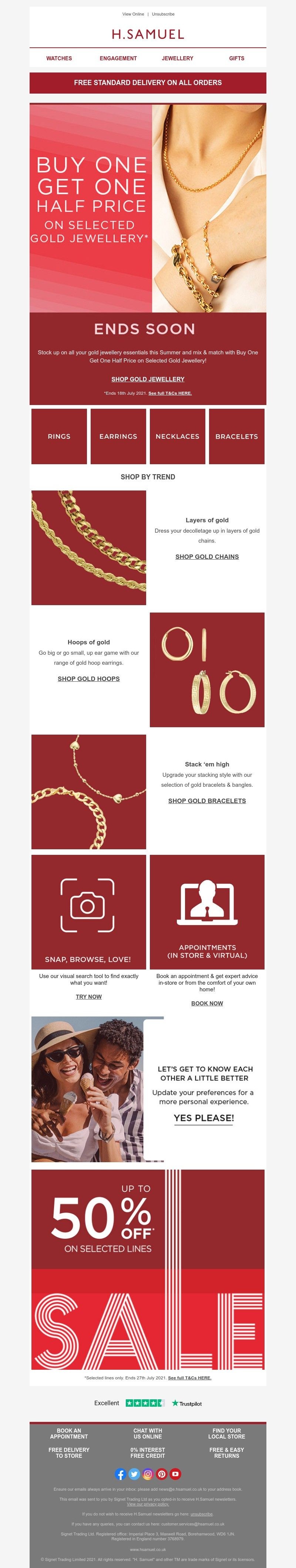Tap the Shop Gold Jewellery link
The height and width of the screenshot is (1568, 296).
(148, 379)
